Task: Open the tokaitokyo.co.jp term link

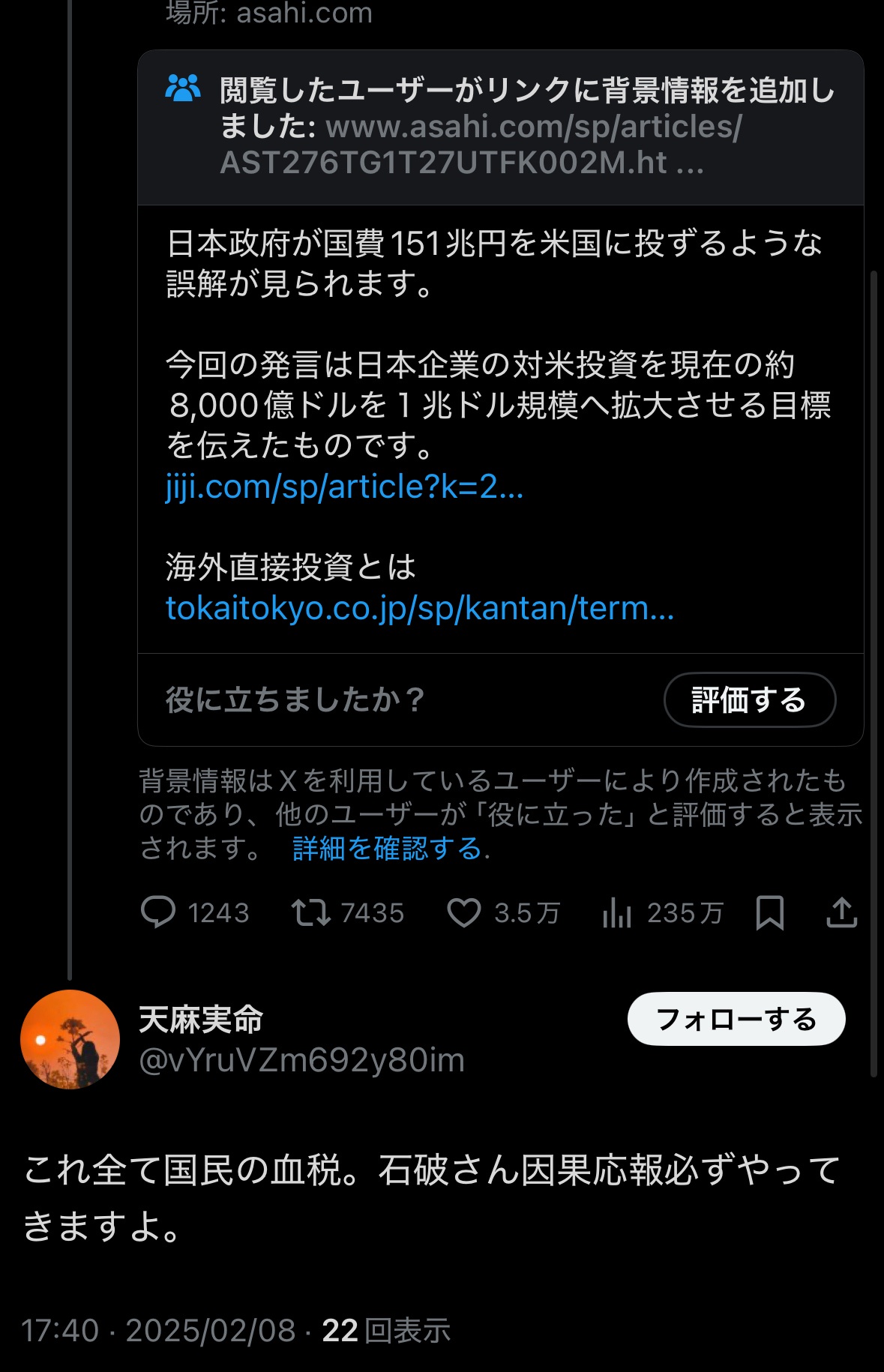Action: [x=419, y=608]
